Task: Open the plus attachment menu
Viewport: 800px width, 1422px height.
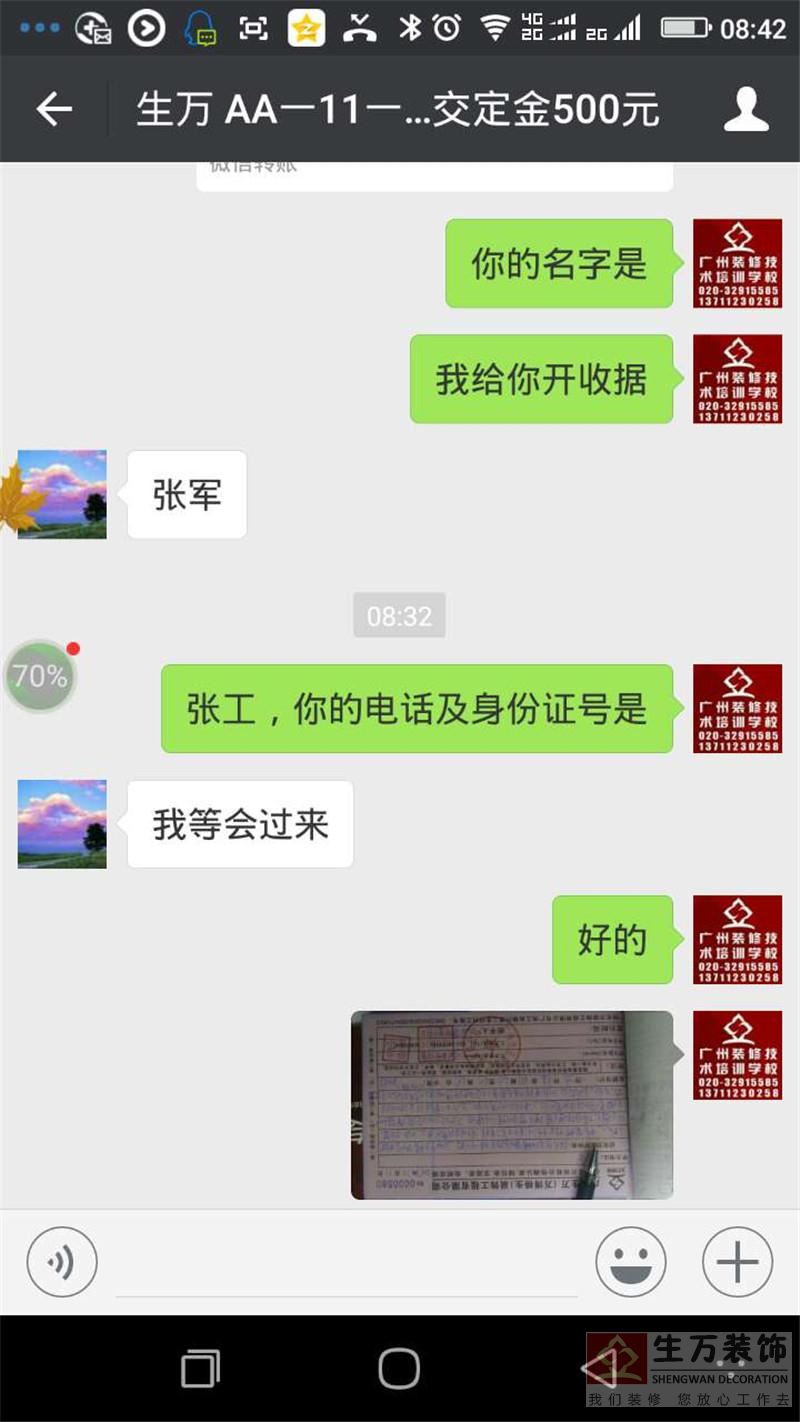Action: click(x=738, y=1262)
